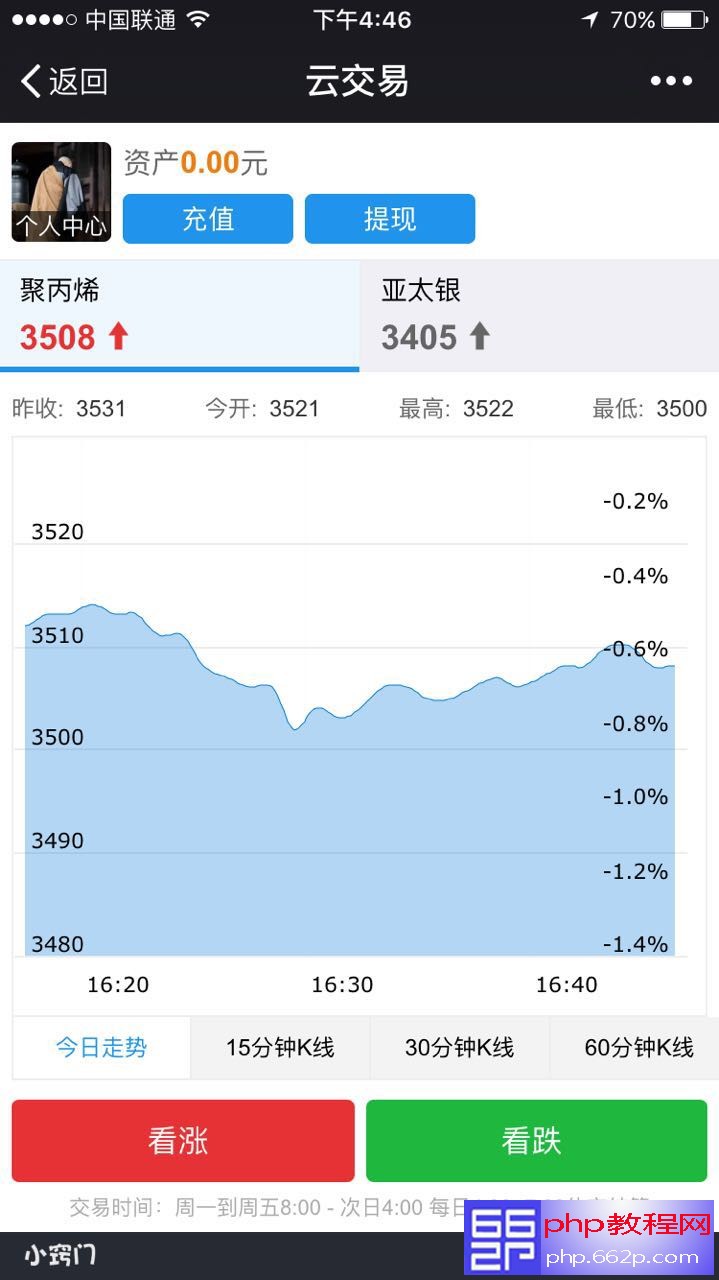Show the 今日走势 chart
This screenshot has height=1280, width=719.
(101, 1048)
